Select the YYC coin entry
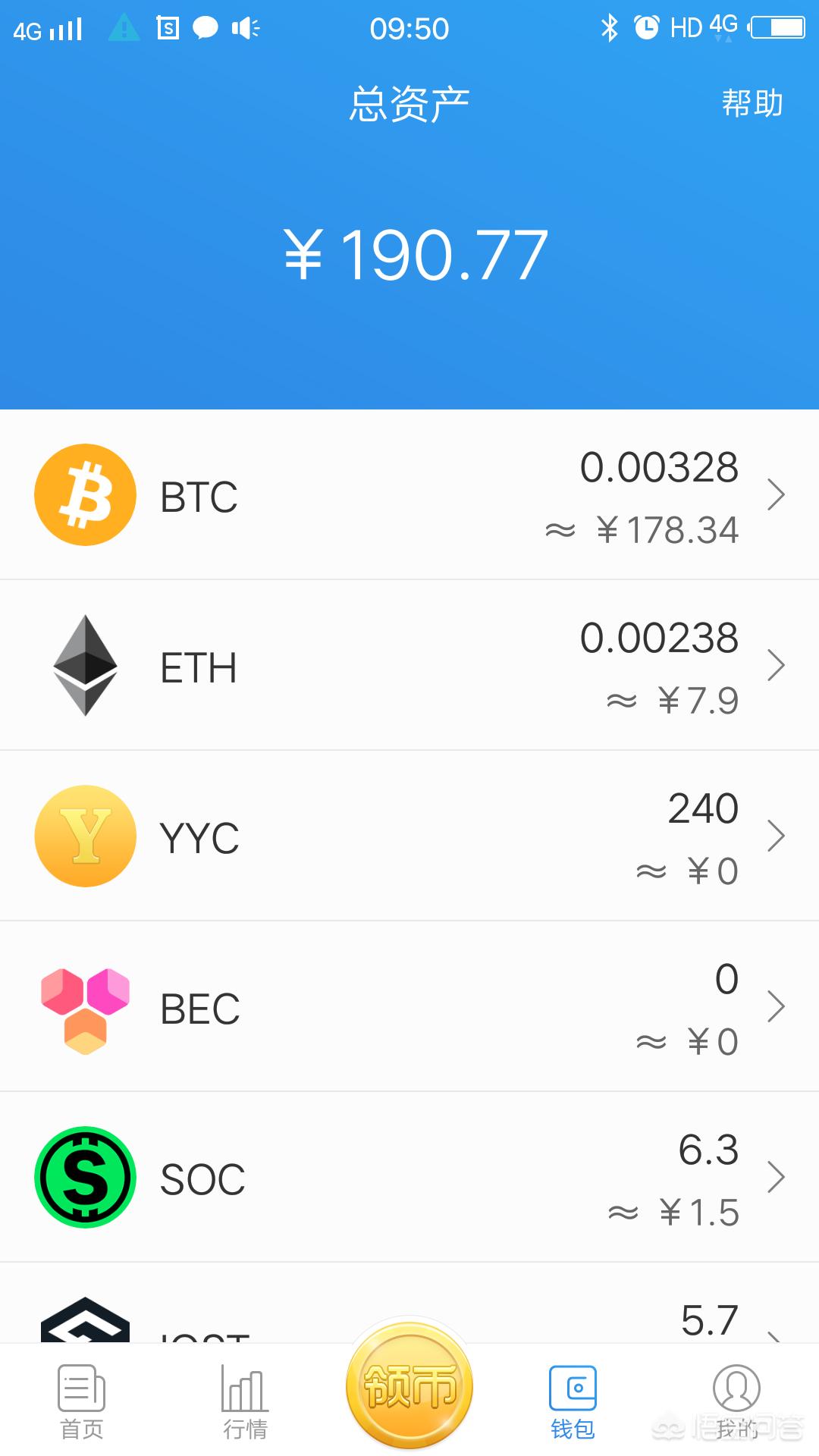The image size is (819, 1456). pyautogui.click(x=409, y=836)
